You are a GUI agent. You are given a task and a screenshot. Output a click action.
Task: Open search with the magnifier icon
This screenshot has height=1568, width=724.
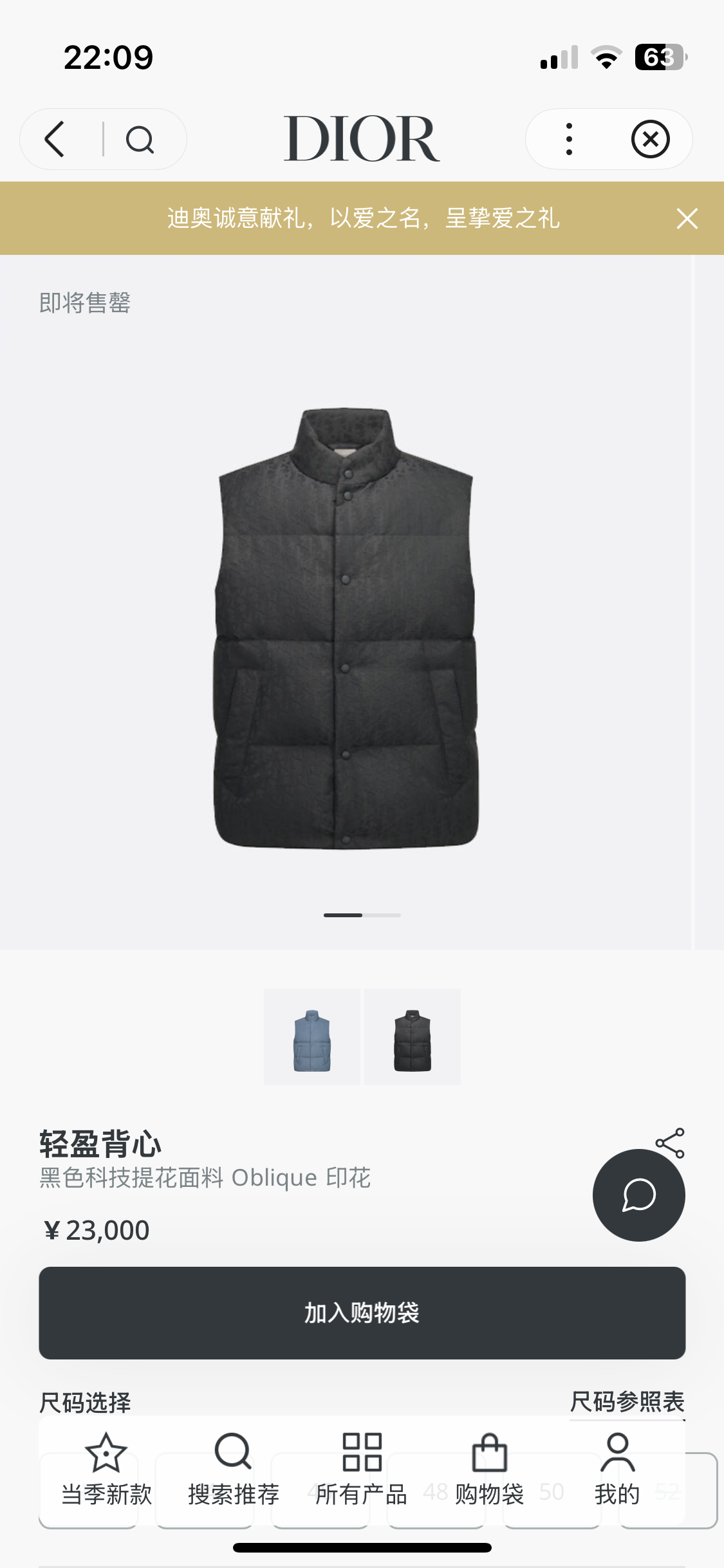pyautogui.click(x=140, y=139)
